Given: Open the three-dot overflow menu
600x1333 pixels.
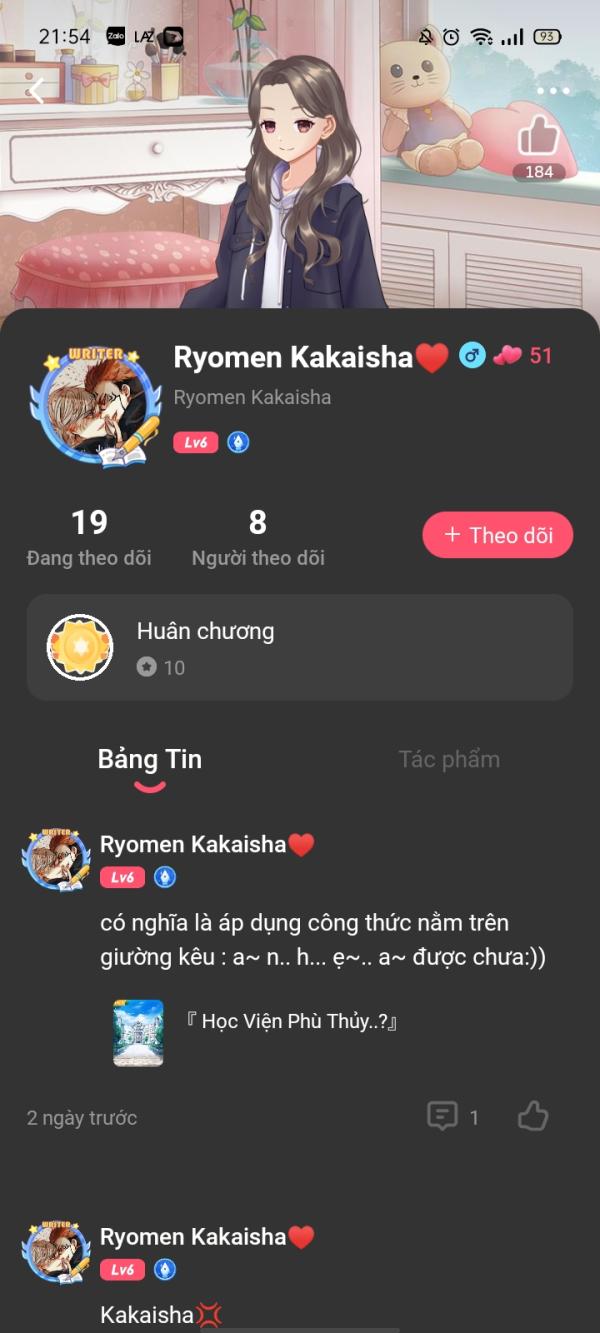Looking at the screenshot, I should pyautogui.click(x=553, y=91).
